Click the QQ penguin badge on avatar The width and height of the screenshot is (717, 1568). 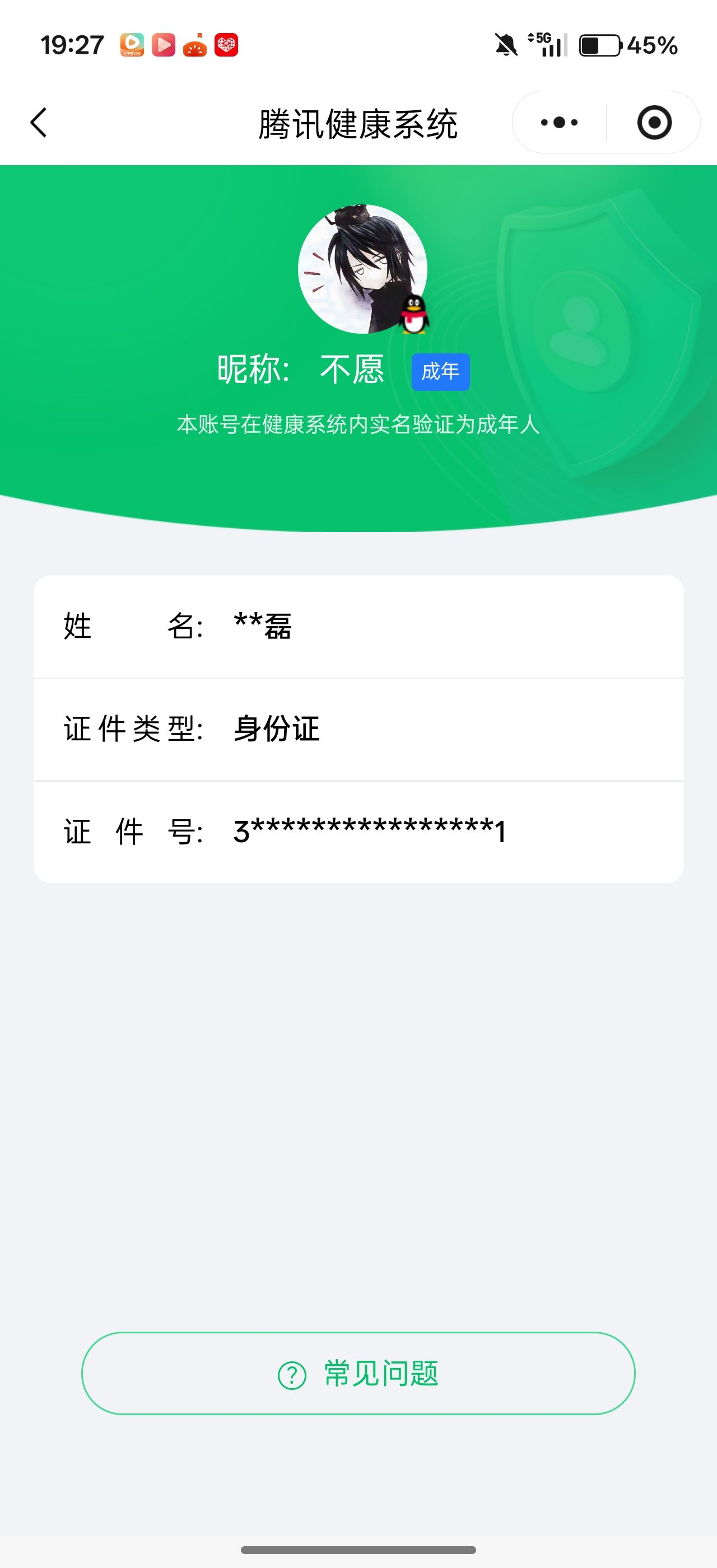pos(414,314)
